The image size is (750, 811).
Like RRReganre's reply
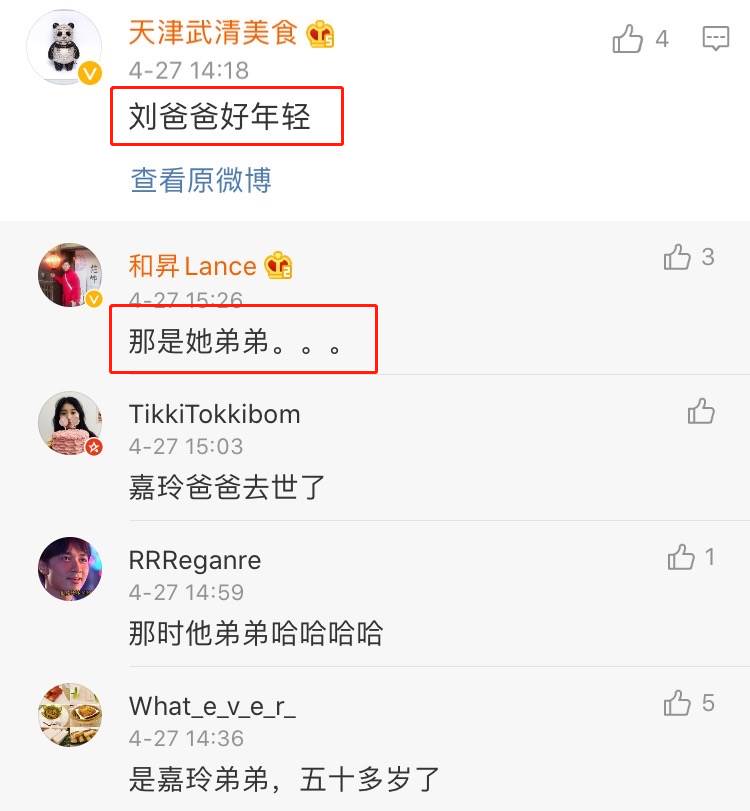point(681,557)
